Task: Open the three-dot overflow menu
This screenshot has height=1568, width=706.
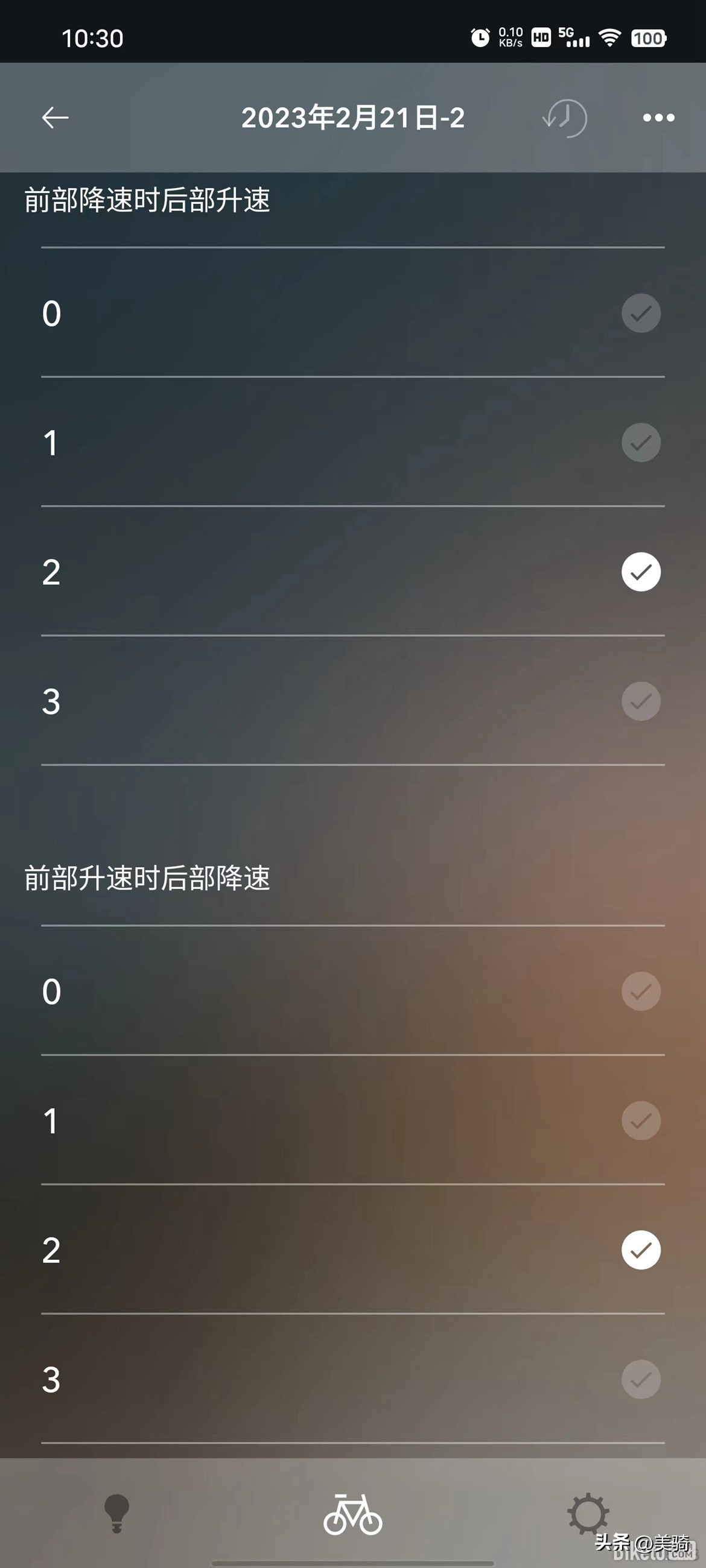Action: pos(657,118)
